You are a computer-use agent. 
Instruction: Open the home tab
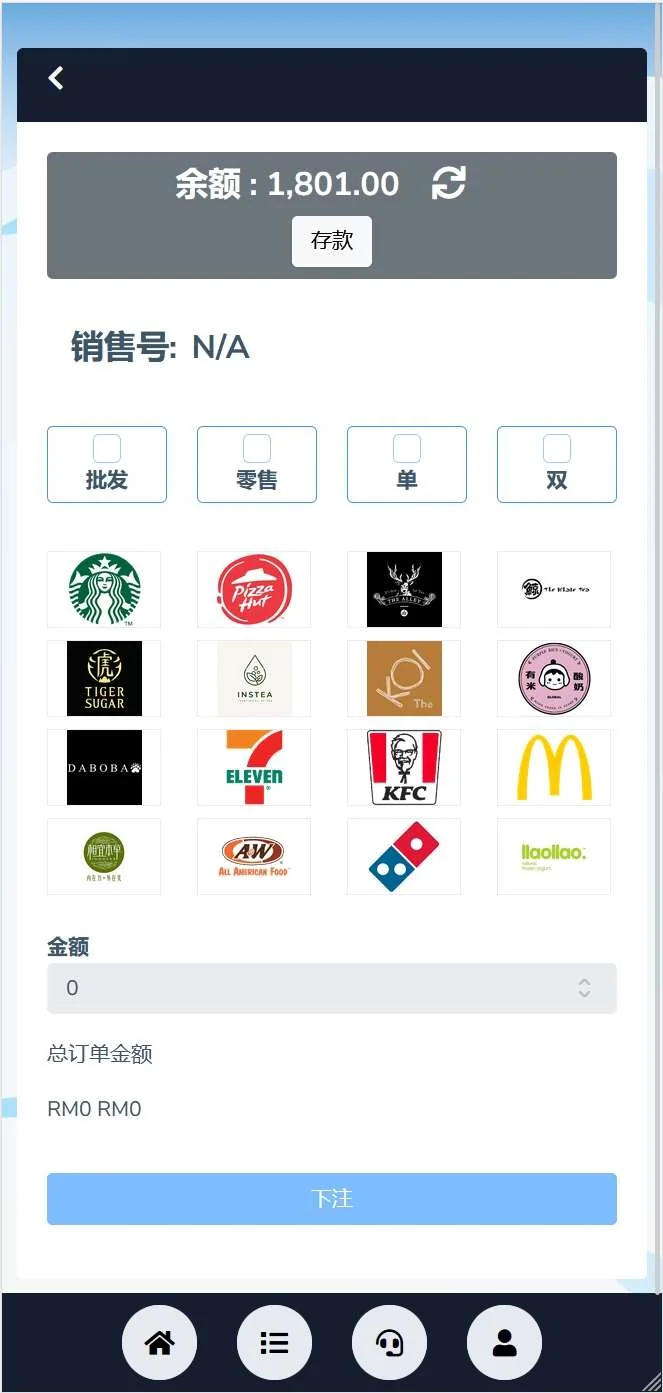tap(159, 1343)
